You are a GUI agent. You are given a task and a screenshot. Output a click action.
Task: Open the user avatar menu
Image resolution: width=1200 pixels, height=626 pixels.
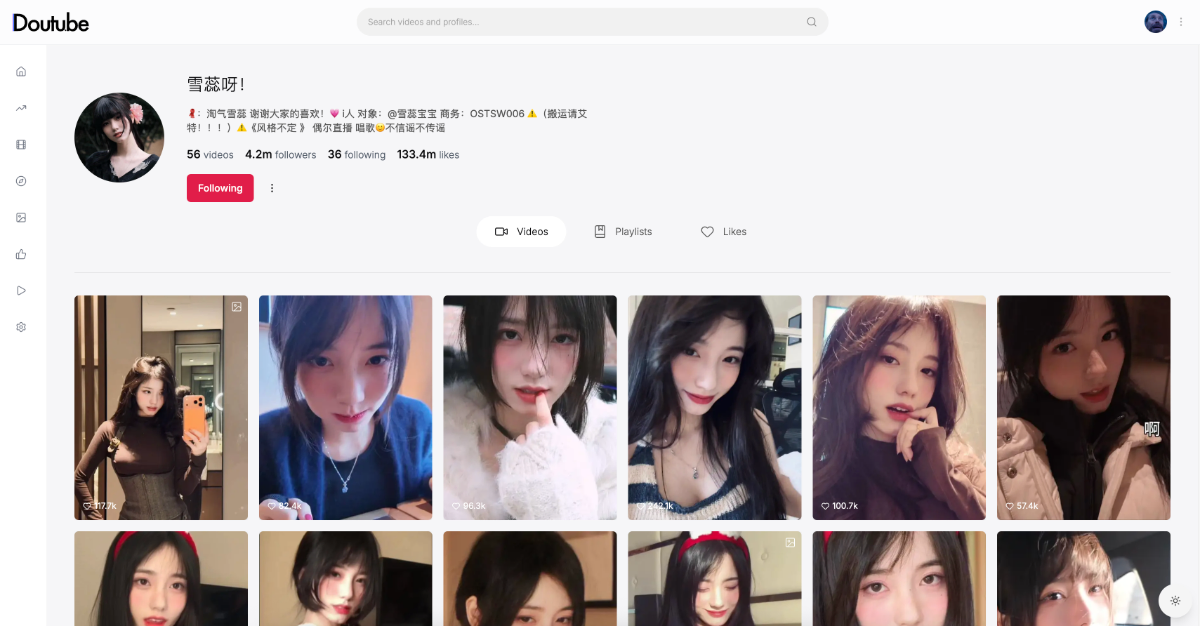(1155, 22)
